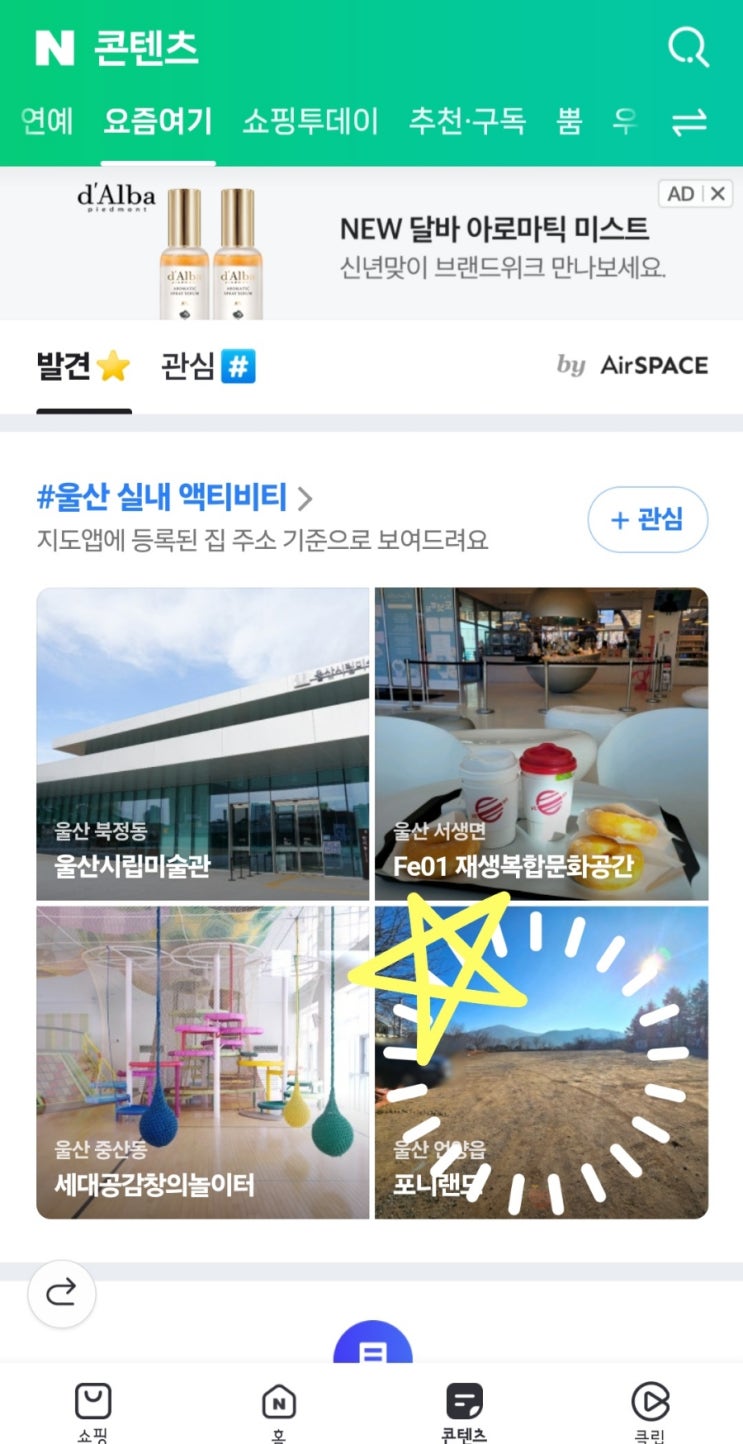
Task: Switch to the 연예 top tab
Action: coord(47,122)
